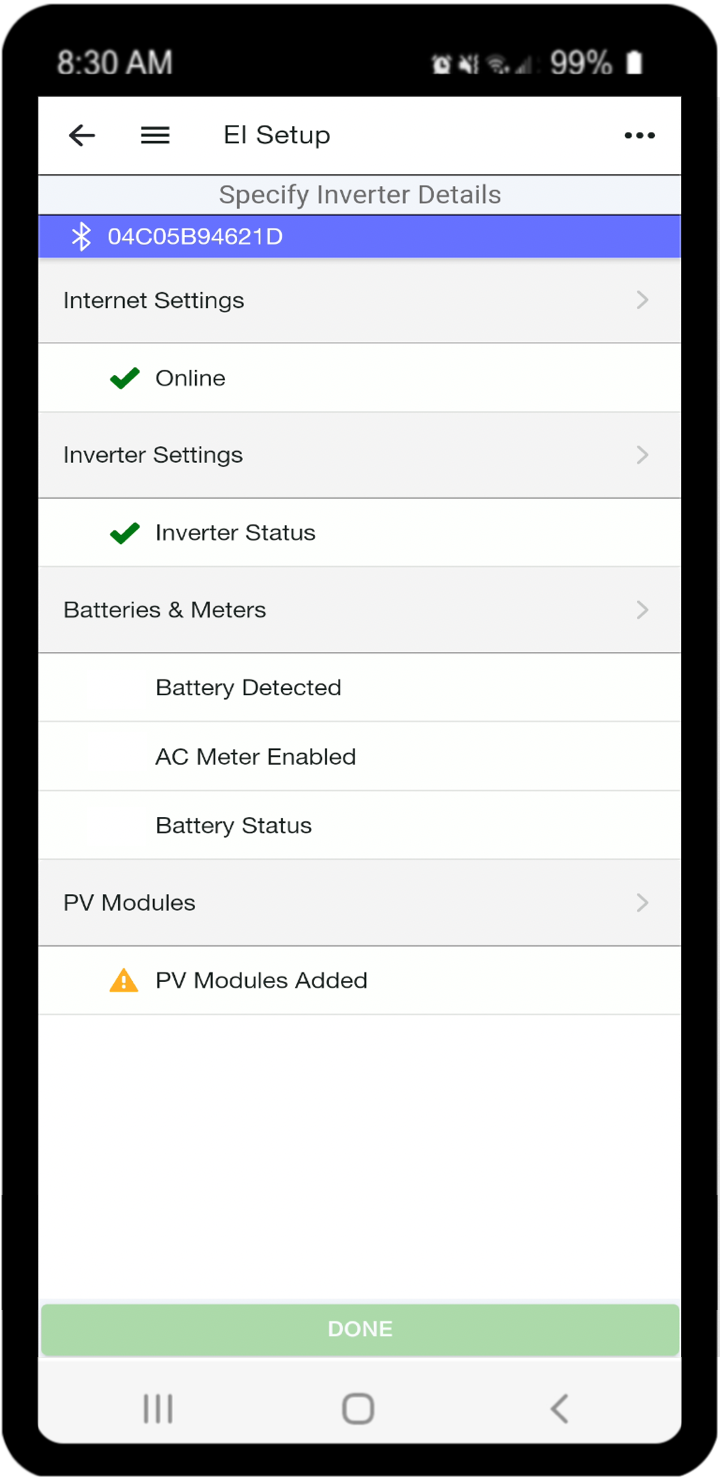This screenshot has width=720, height=1479.
Task: Open PV Modules
Action: [360, 903]
